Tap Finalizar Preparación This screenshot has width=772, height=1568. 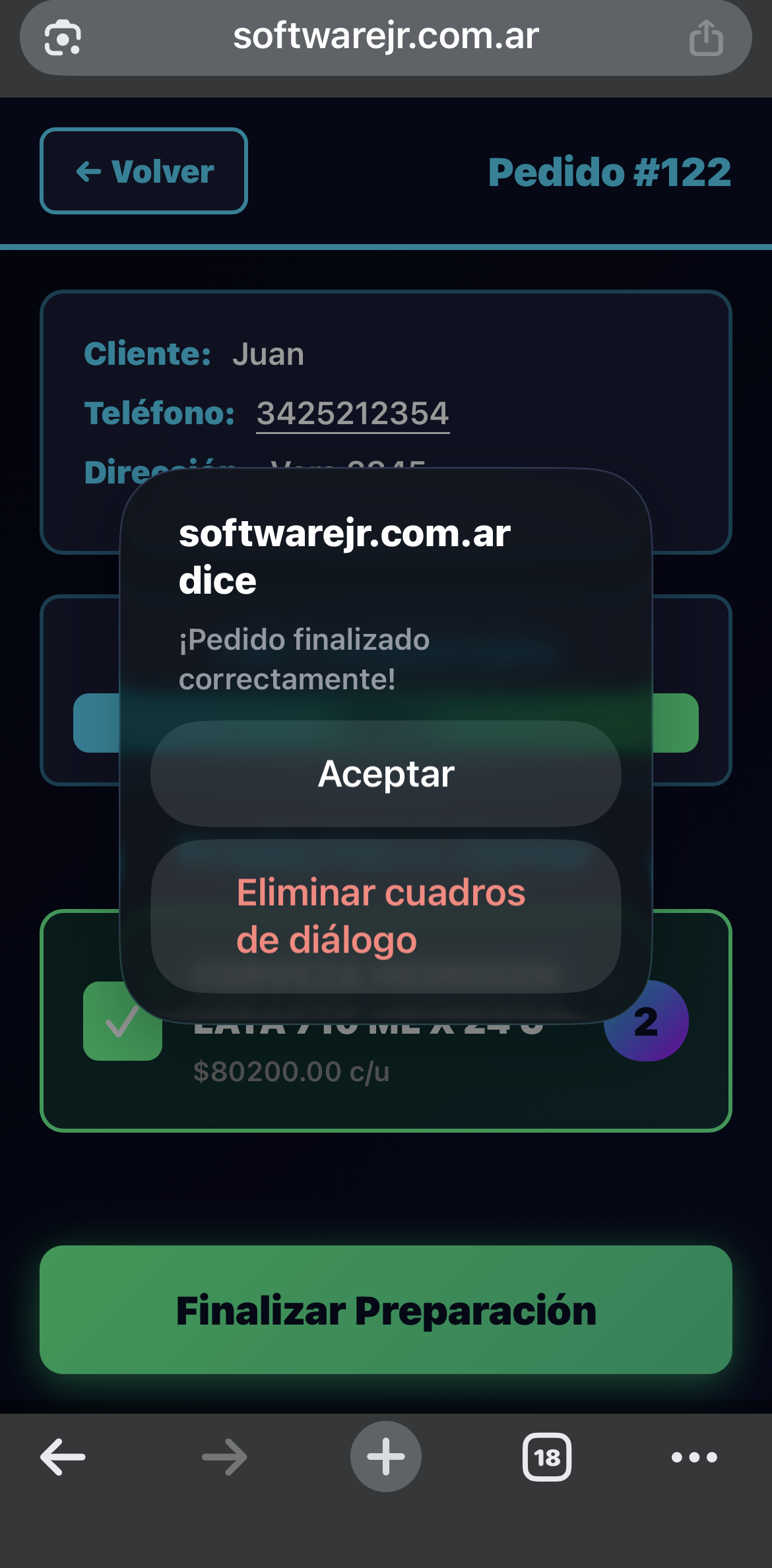(386, 1311)
